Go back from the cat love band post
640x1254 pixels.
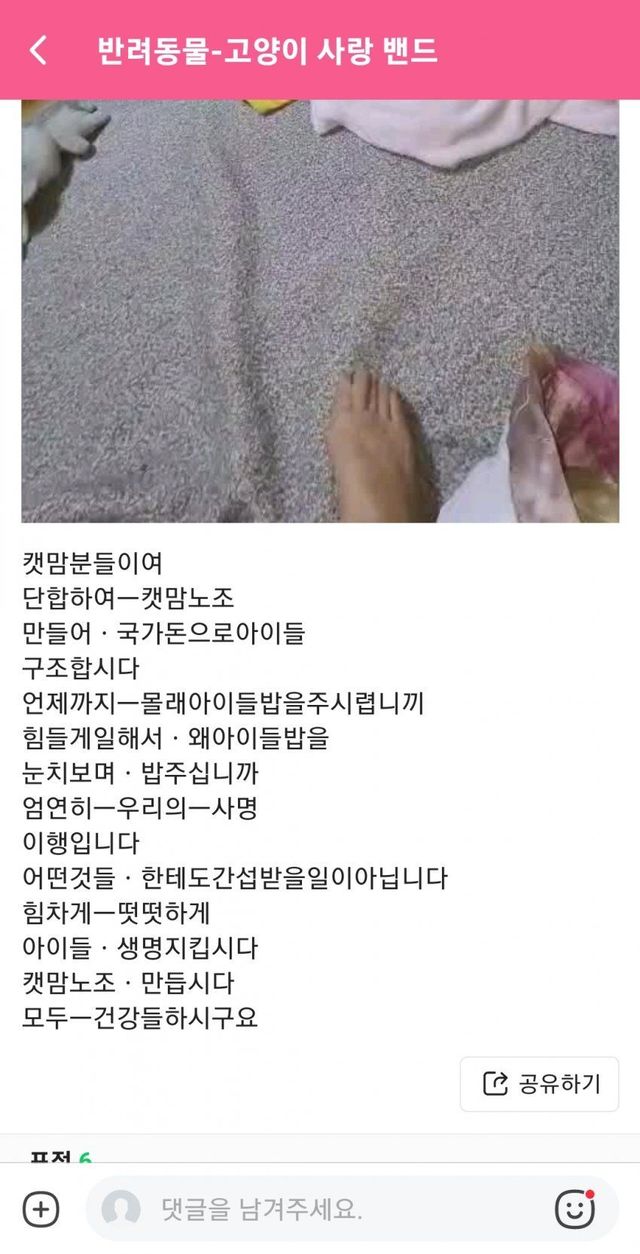[x=38, y=51]
